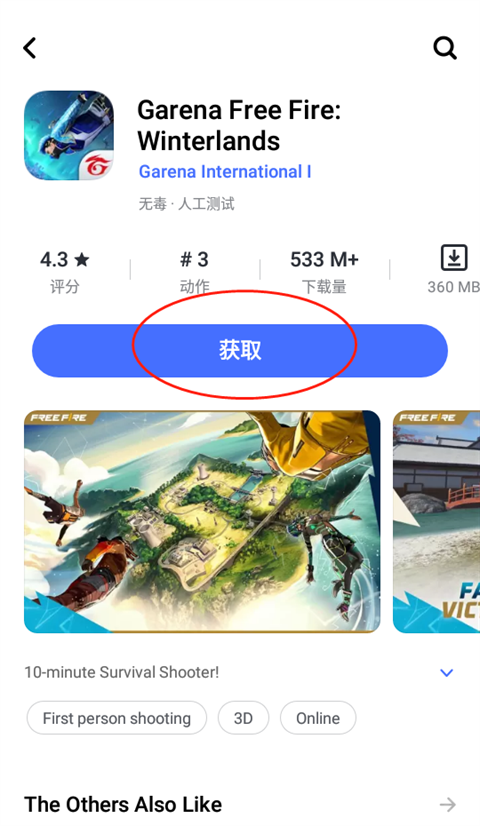The height and width of the screenshot is (826, 480).
Task: Tap the blue 获取 button to get the game
Action: [x=240, y=351]
